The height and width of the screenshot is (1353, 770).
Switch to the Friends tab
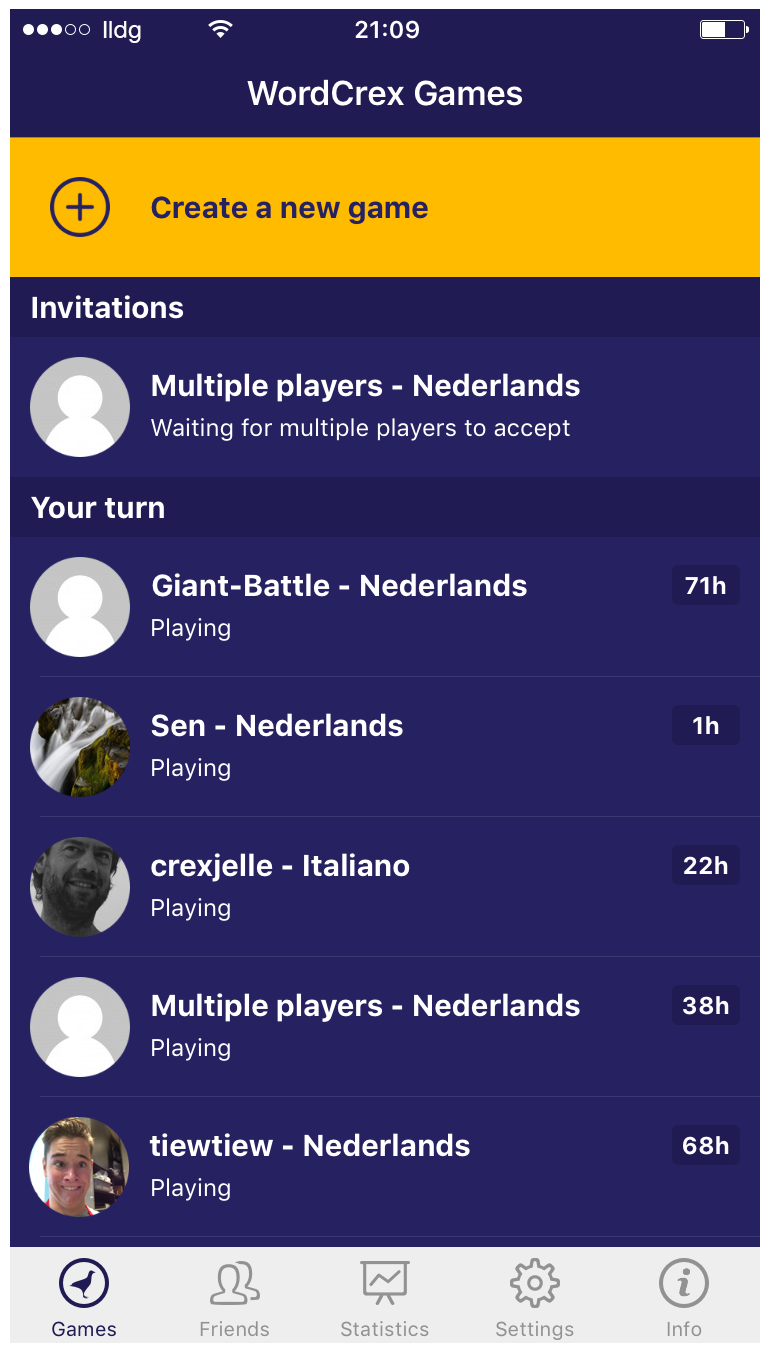[235, 1297]
